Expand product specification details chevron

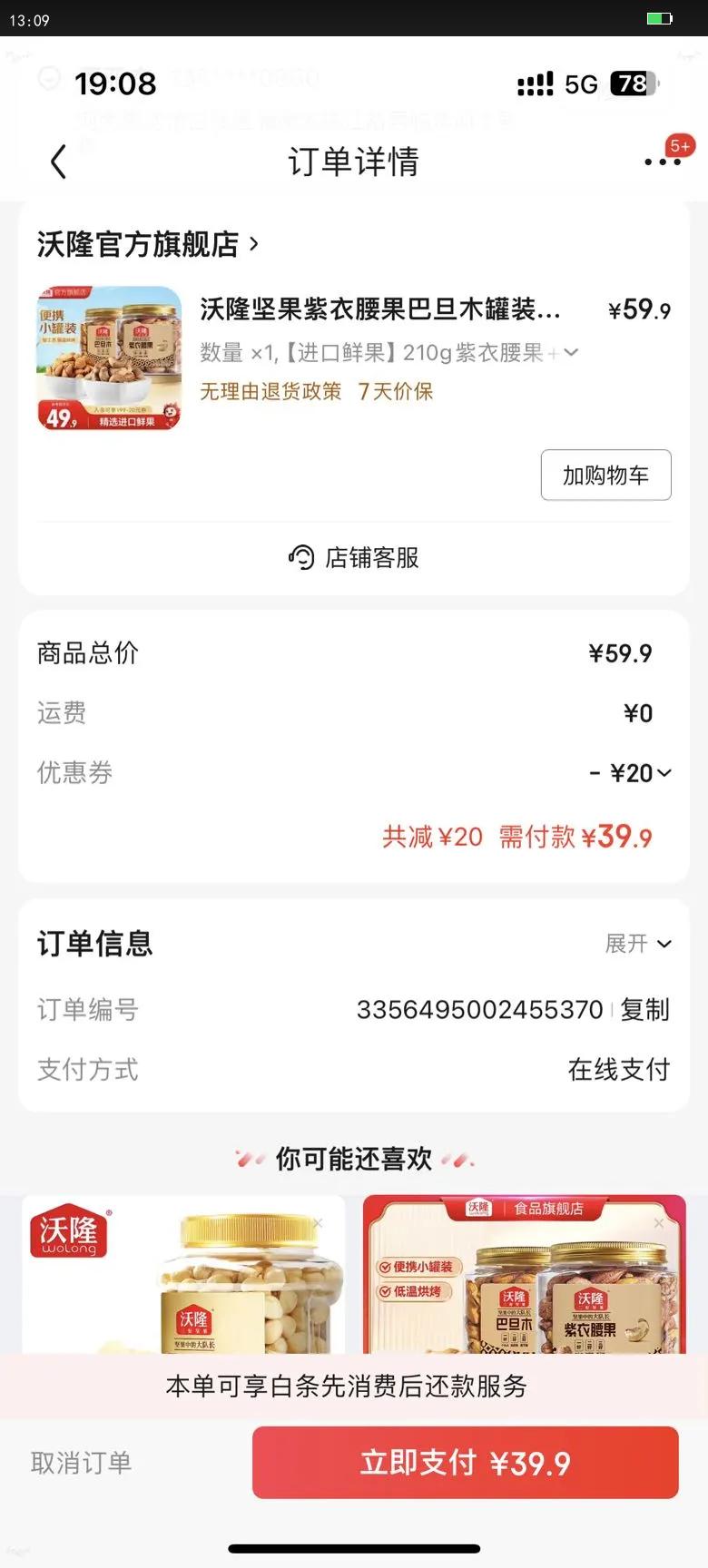(571, 352)
